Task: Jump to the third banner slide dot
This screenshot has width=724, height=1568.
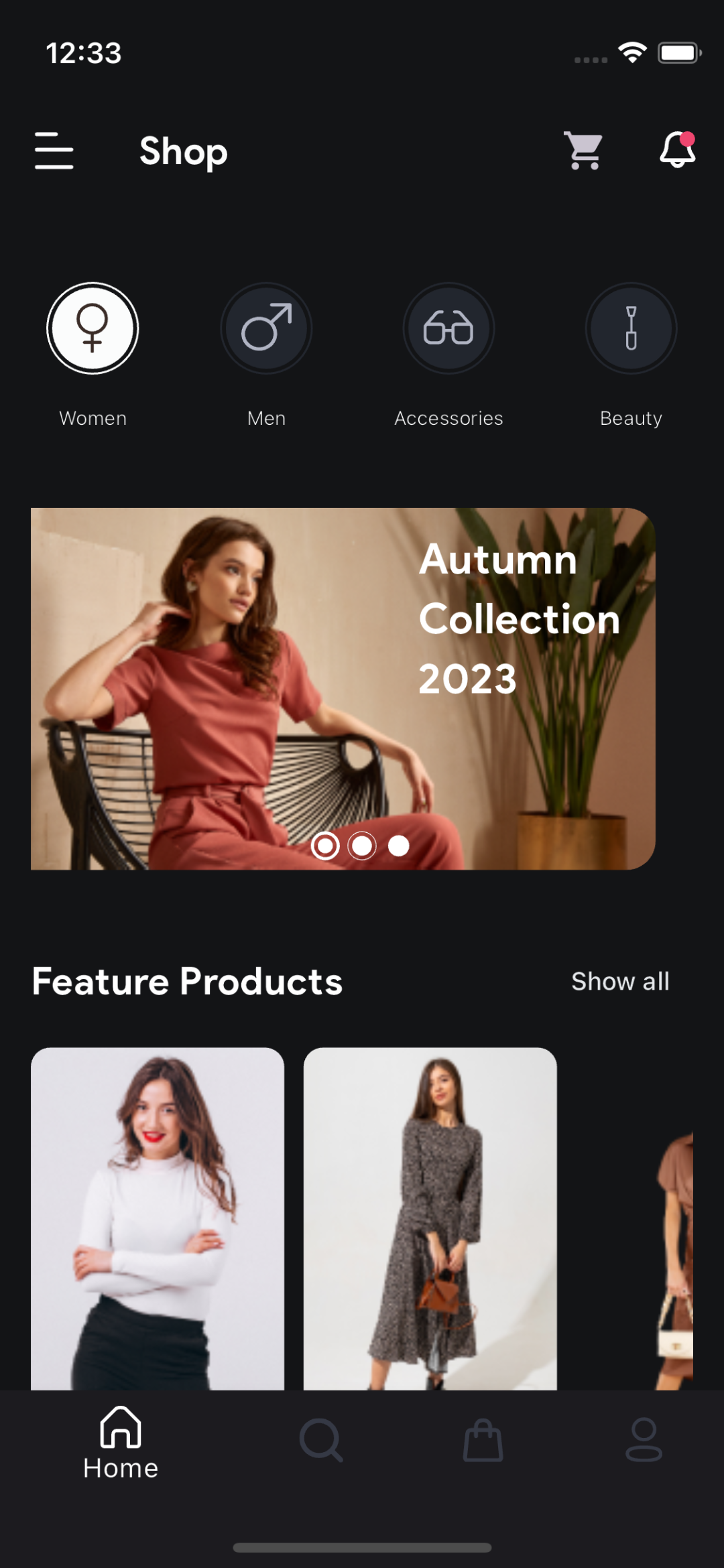Action: pyautogui.click(x=399, y=846)
